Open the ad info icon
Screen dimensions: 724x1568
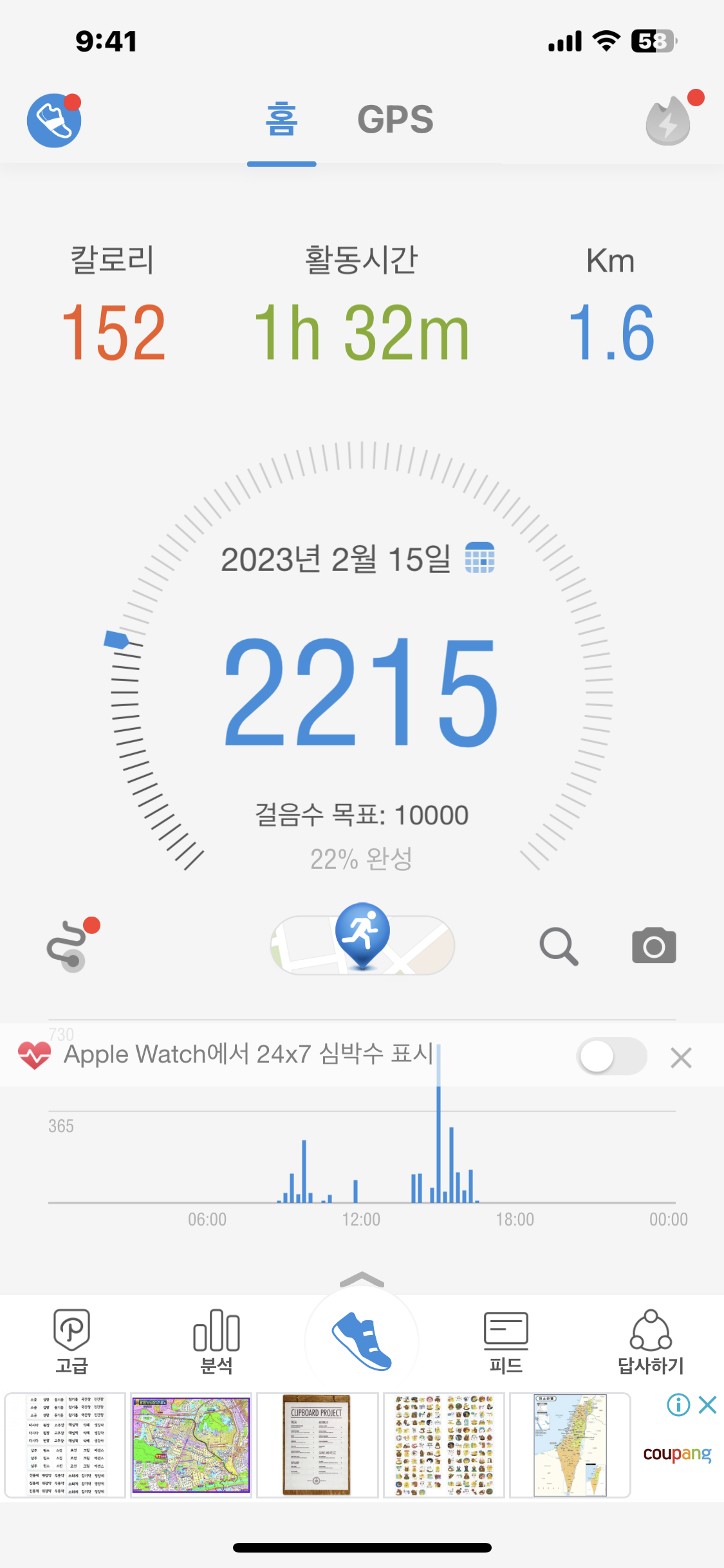pos(678,1405)
